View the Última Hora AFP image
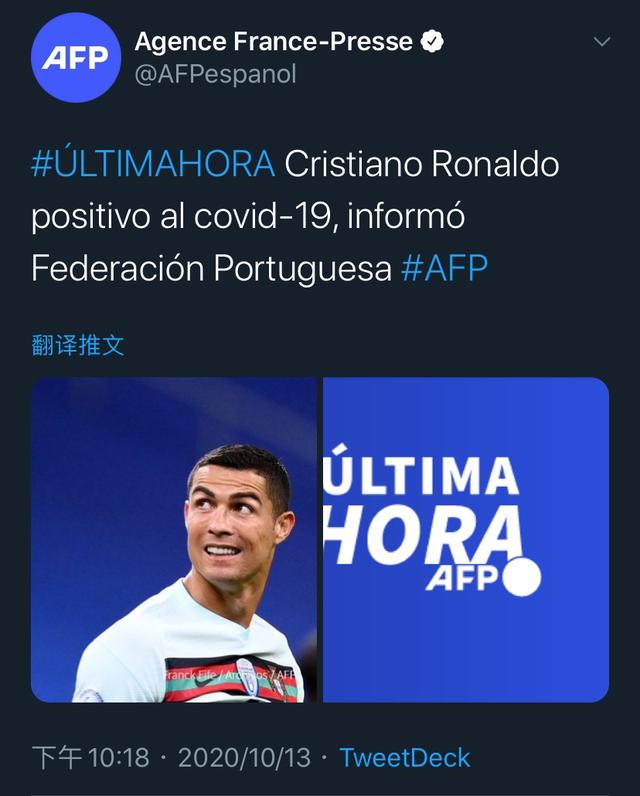This screenshot has height=796, width=640. 466,540
